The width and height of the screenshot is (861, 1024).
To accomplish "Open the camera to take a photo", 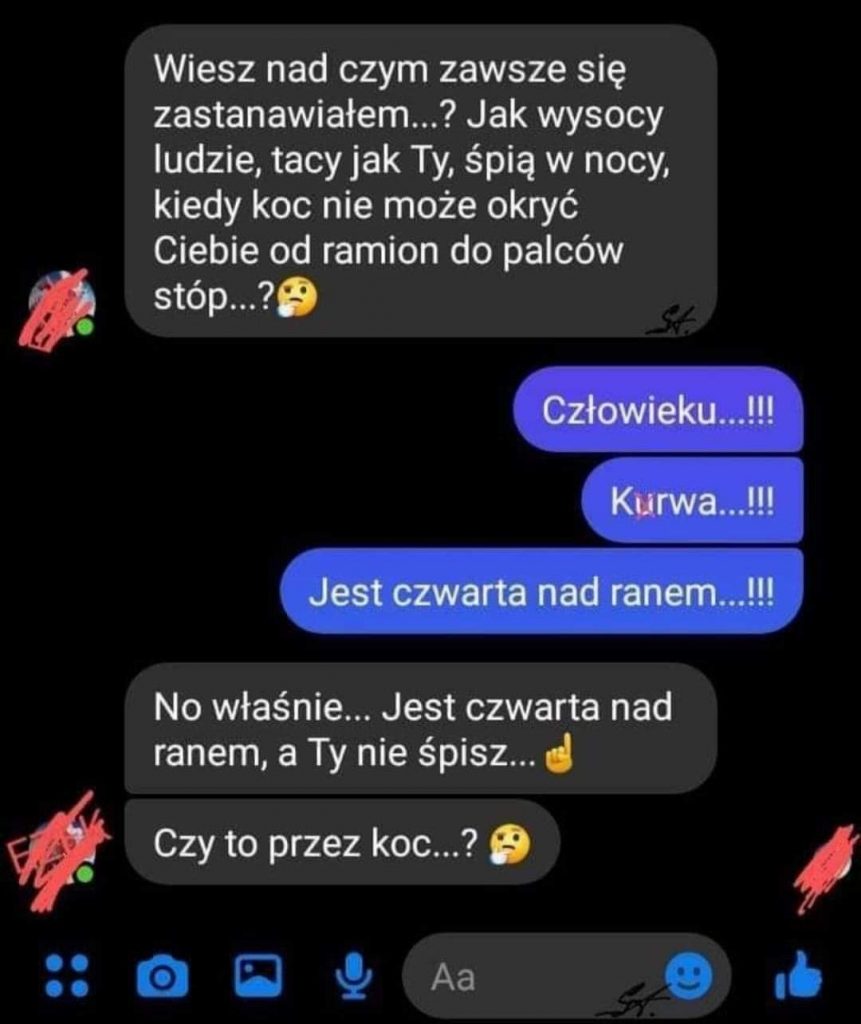I will (x=161, y=975).
